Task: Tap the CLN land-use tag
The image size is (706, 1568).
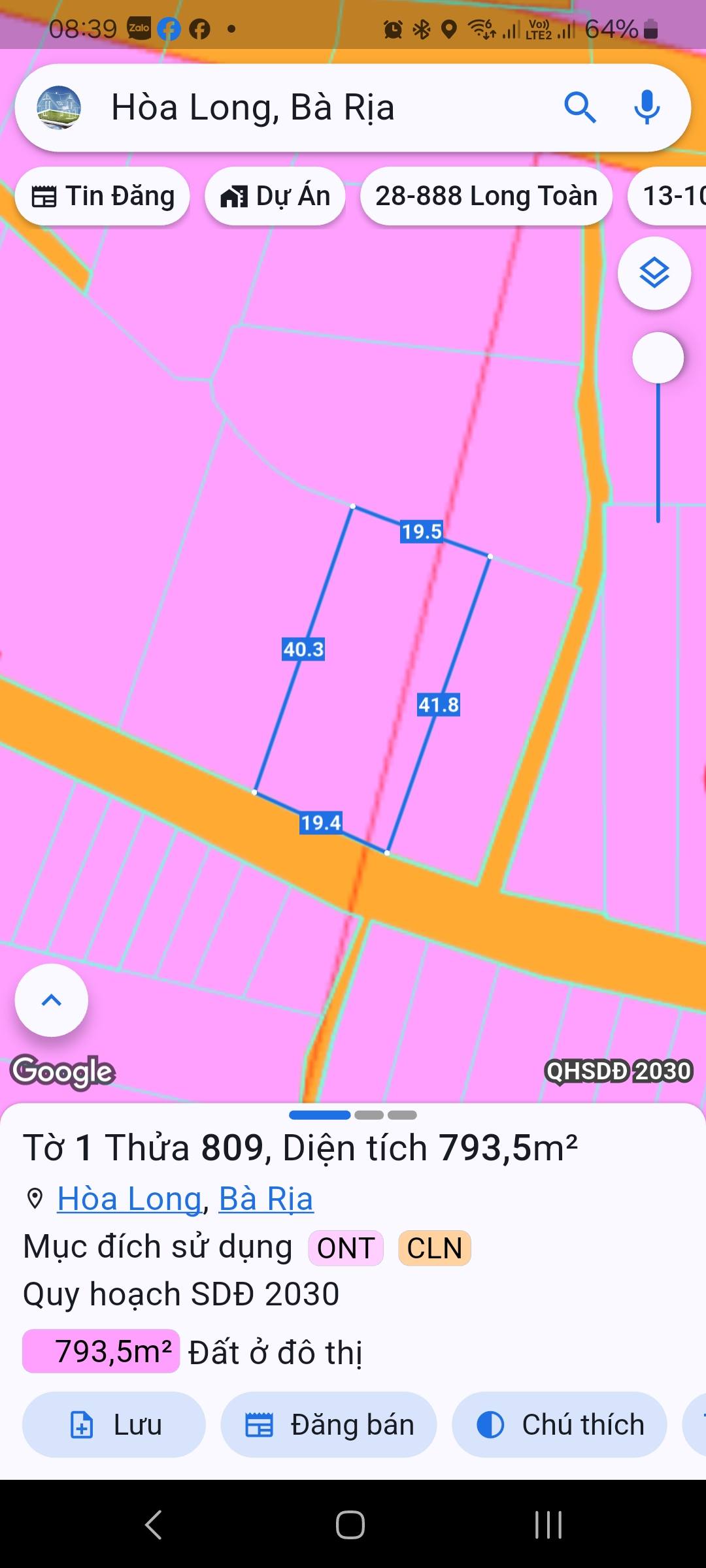Action: pyautogui.click(x=434, y=1248)
